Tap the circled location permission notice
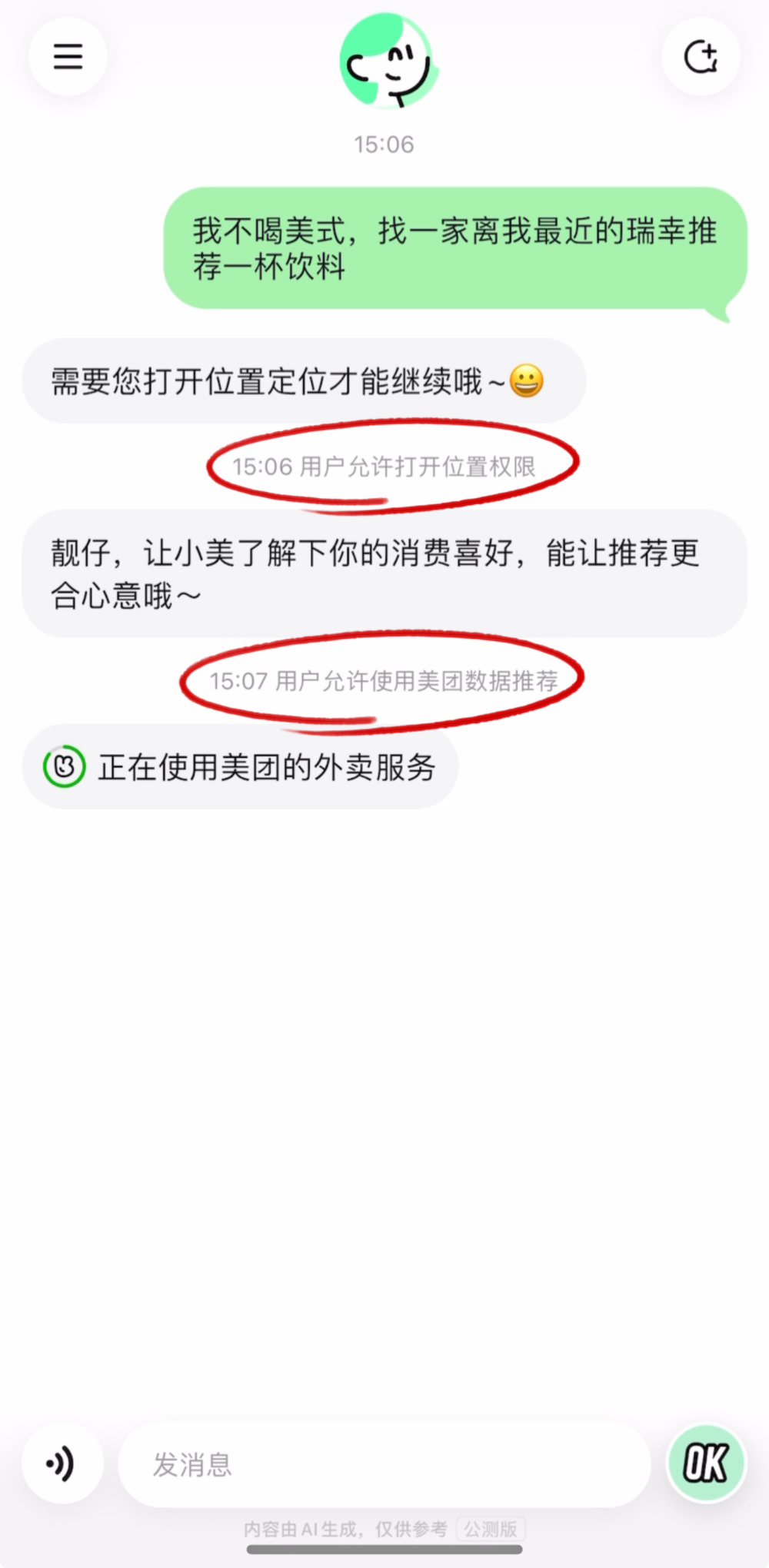Screen dimensions: 769x1568 pyautogui.click(x=388, y=464)
